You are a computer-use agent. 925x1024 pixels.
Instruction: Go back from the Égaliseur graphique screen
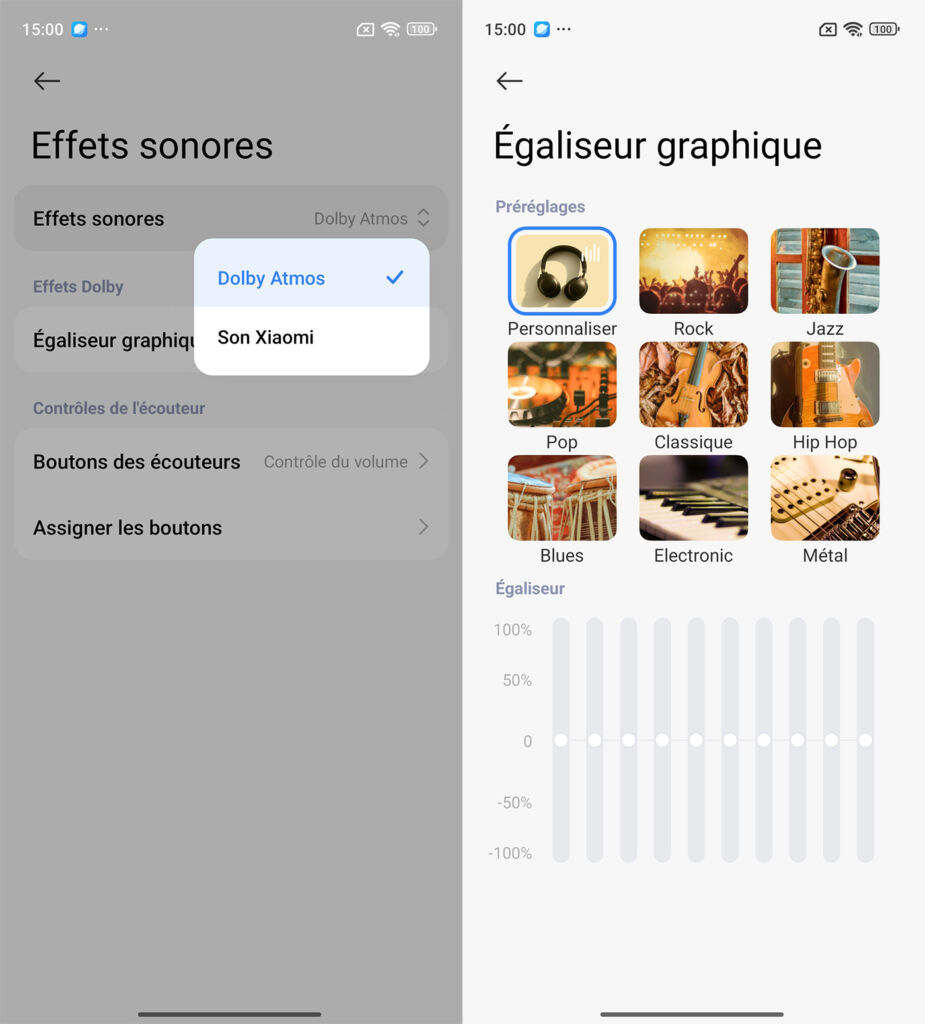tap(509, 81)
